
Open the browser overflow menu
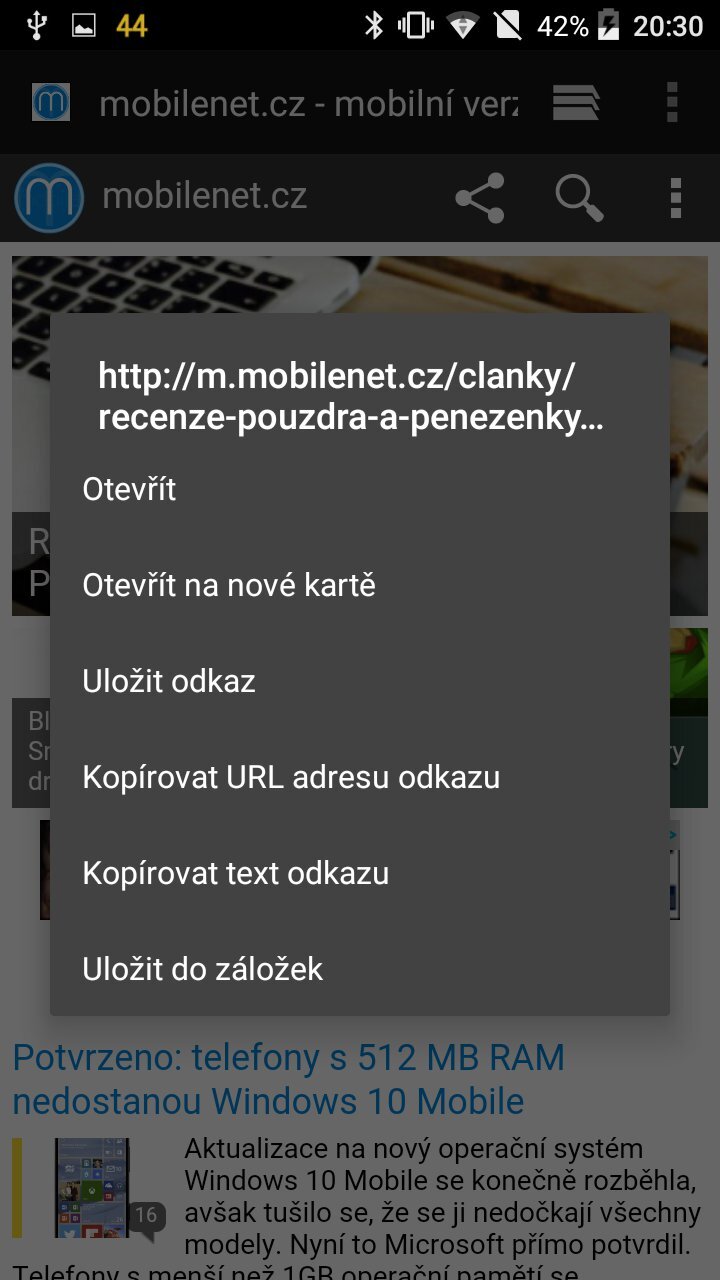pos(672,102)
